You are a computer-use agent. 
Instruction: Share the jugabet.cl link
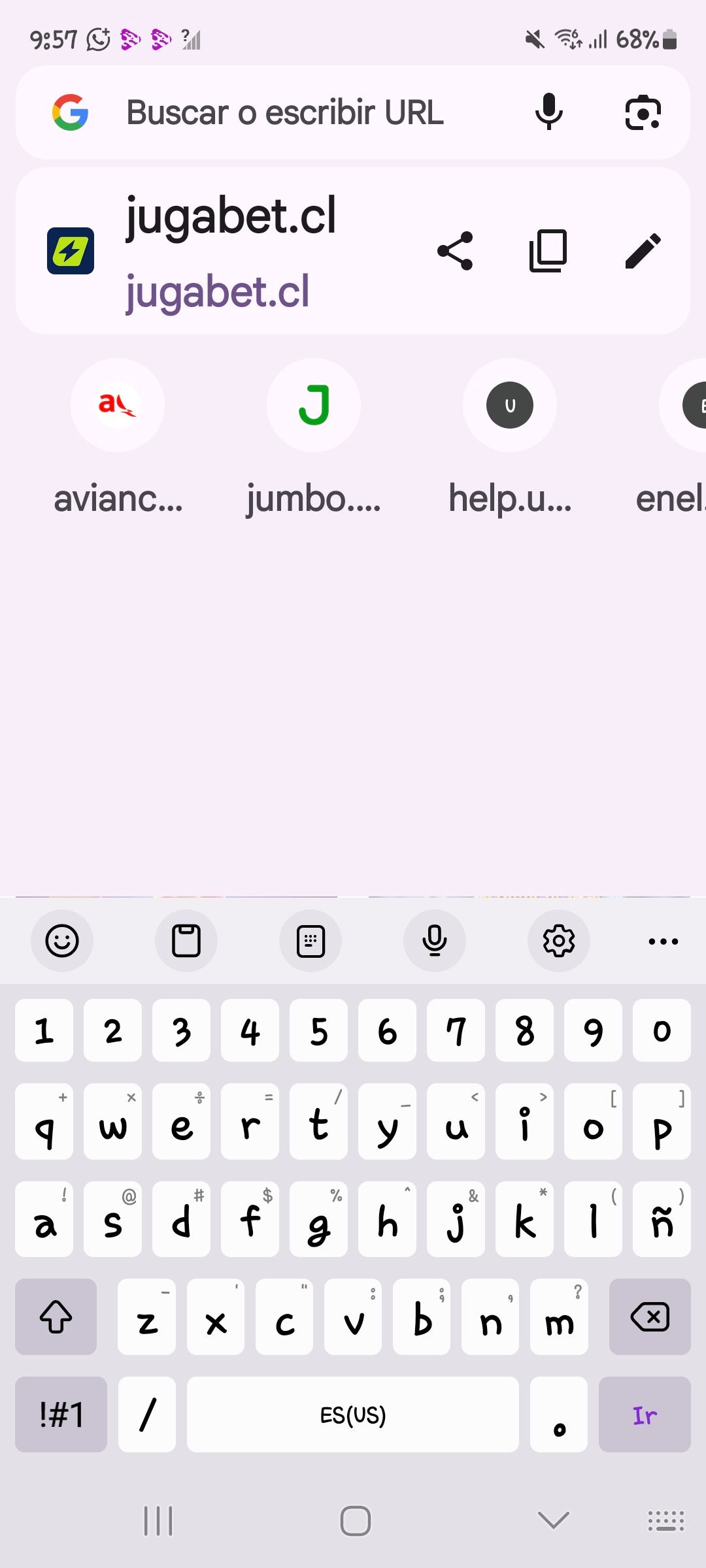click(x=455, y=251)
